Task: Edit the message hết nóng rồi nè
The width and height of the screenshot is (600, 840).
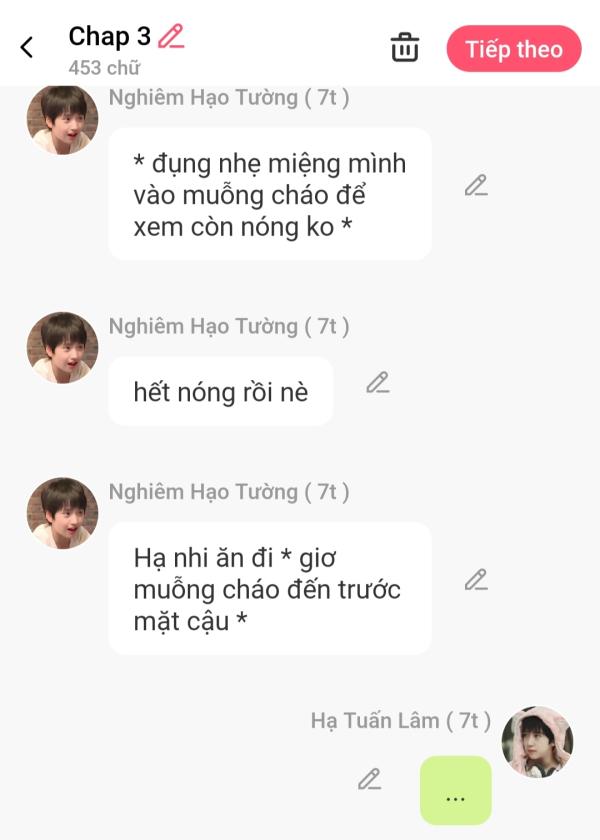Action: [x=377, y=383]
